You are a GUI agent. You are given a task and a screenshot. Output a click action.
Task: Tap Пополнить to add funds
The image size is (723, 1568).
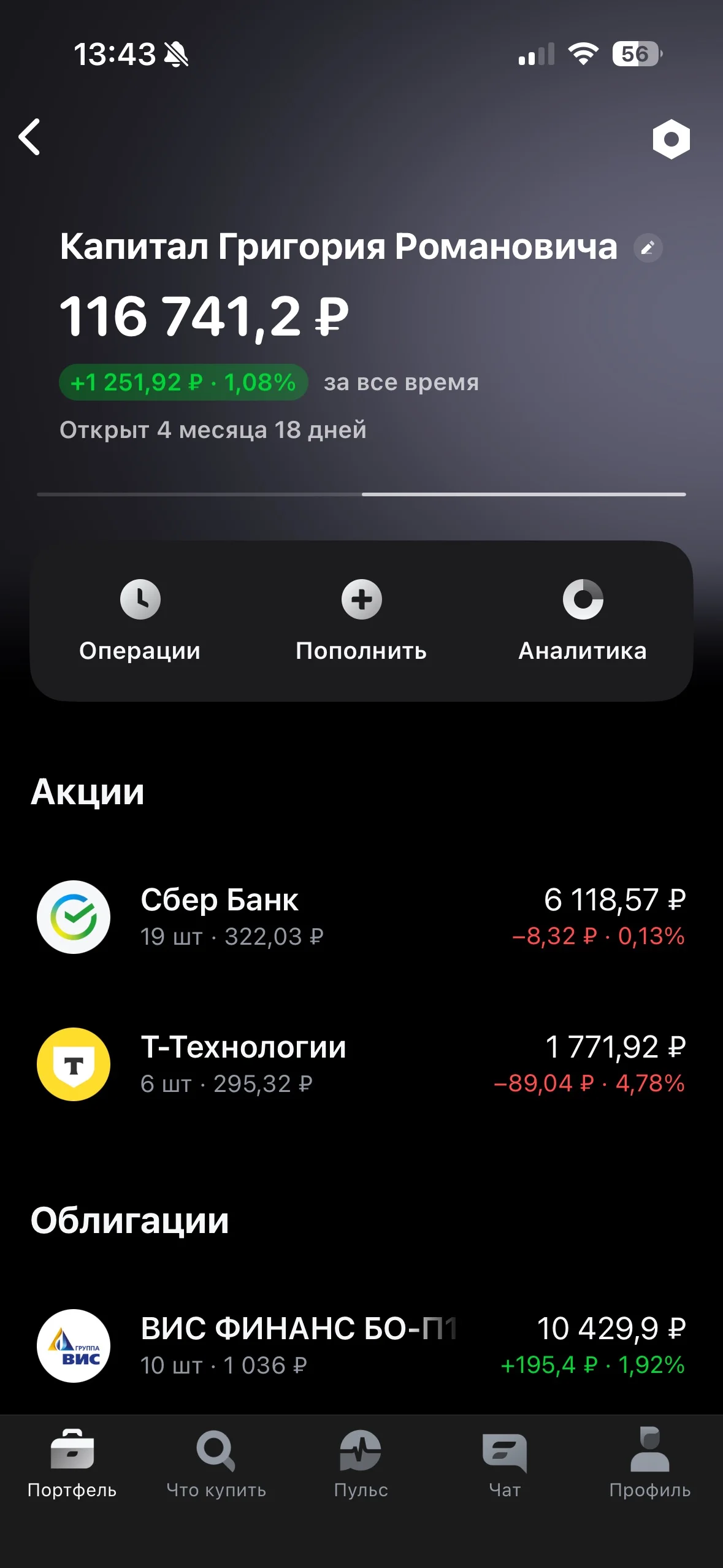pos(361,620)
